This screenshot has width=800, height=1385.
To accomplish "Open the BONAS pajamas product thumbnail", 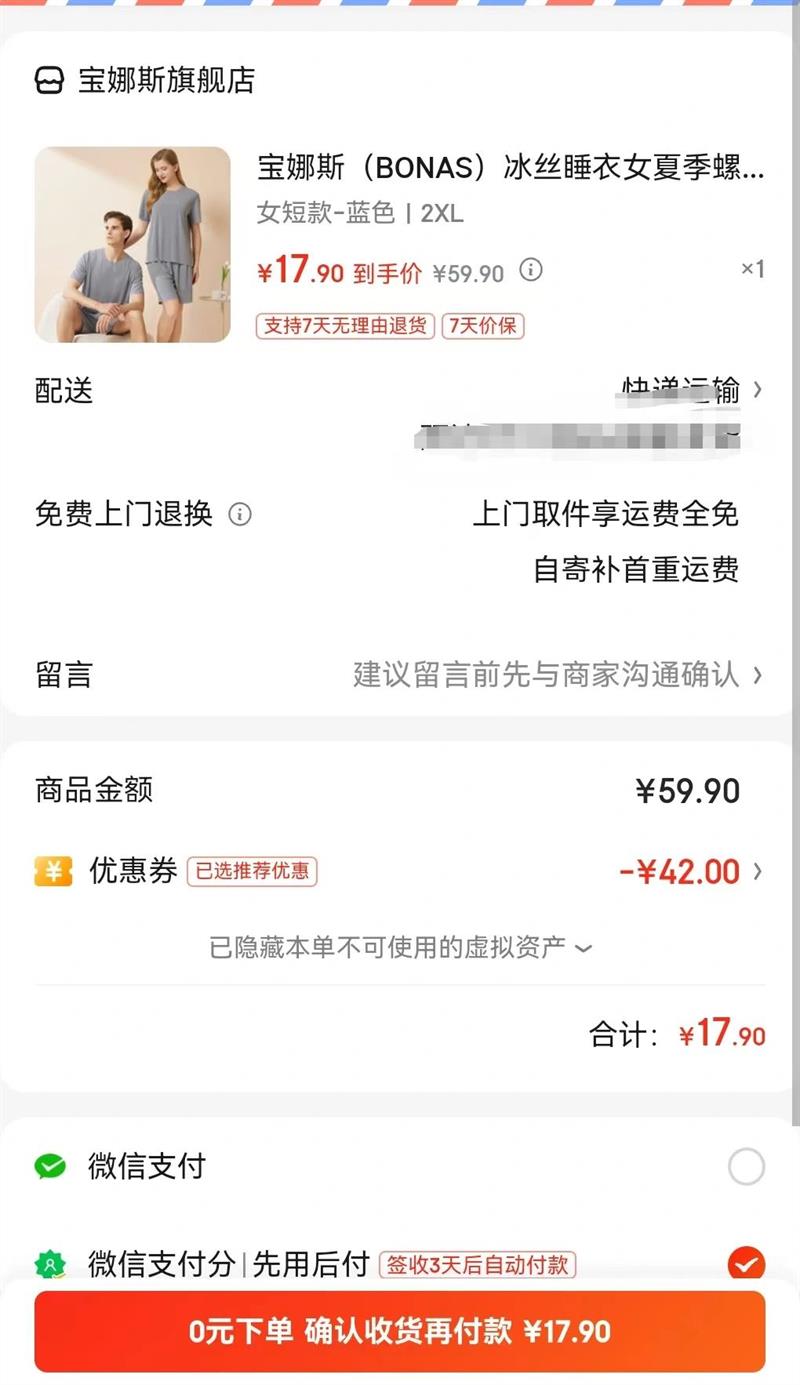I will (132, 245).
